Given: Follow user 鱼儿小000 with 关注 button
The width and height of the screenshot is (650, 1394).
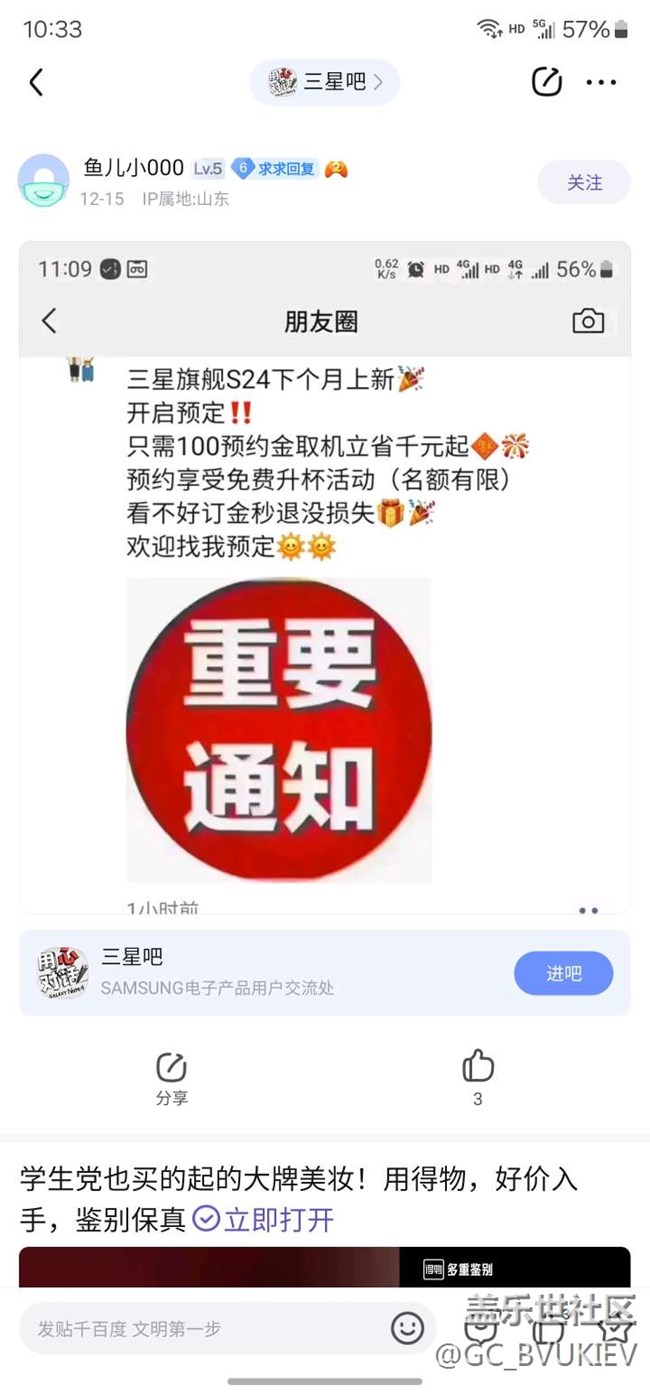Looking at the screenshot, I should tap(585, 183).
